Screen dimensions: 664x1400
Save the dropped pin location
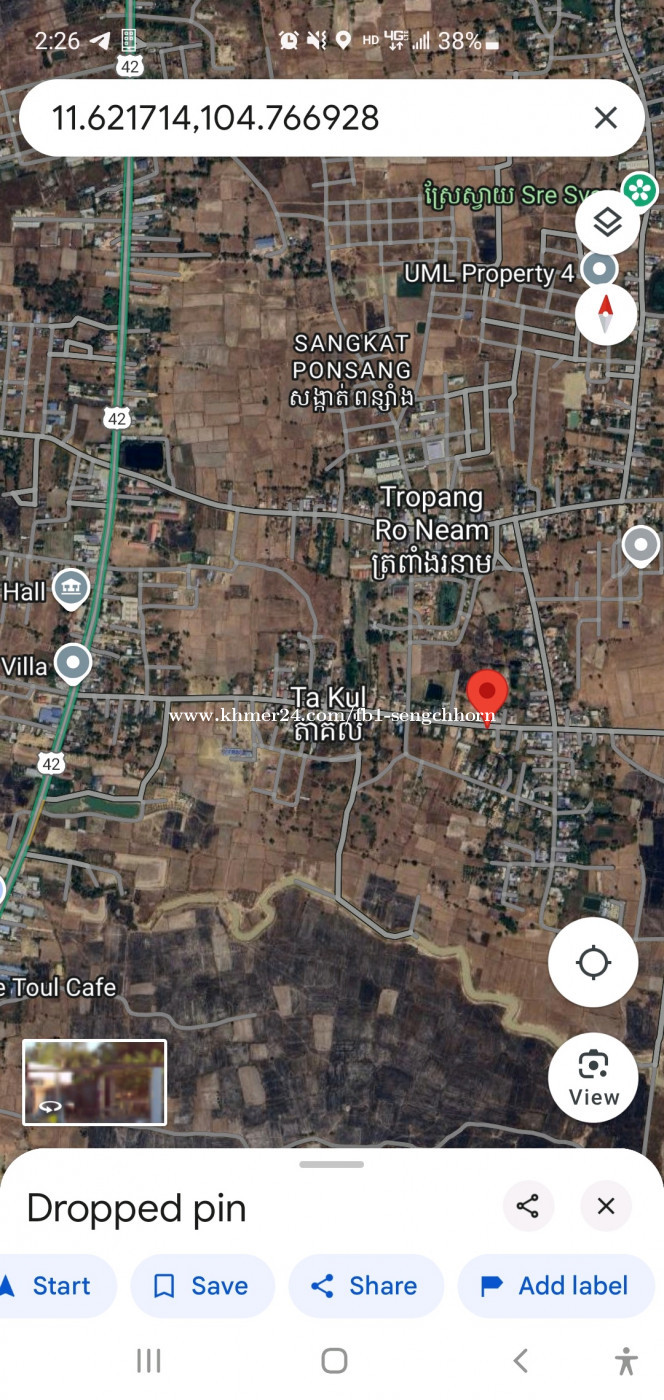tap(202, 1286)
